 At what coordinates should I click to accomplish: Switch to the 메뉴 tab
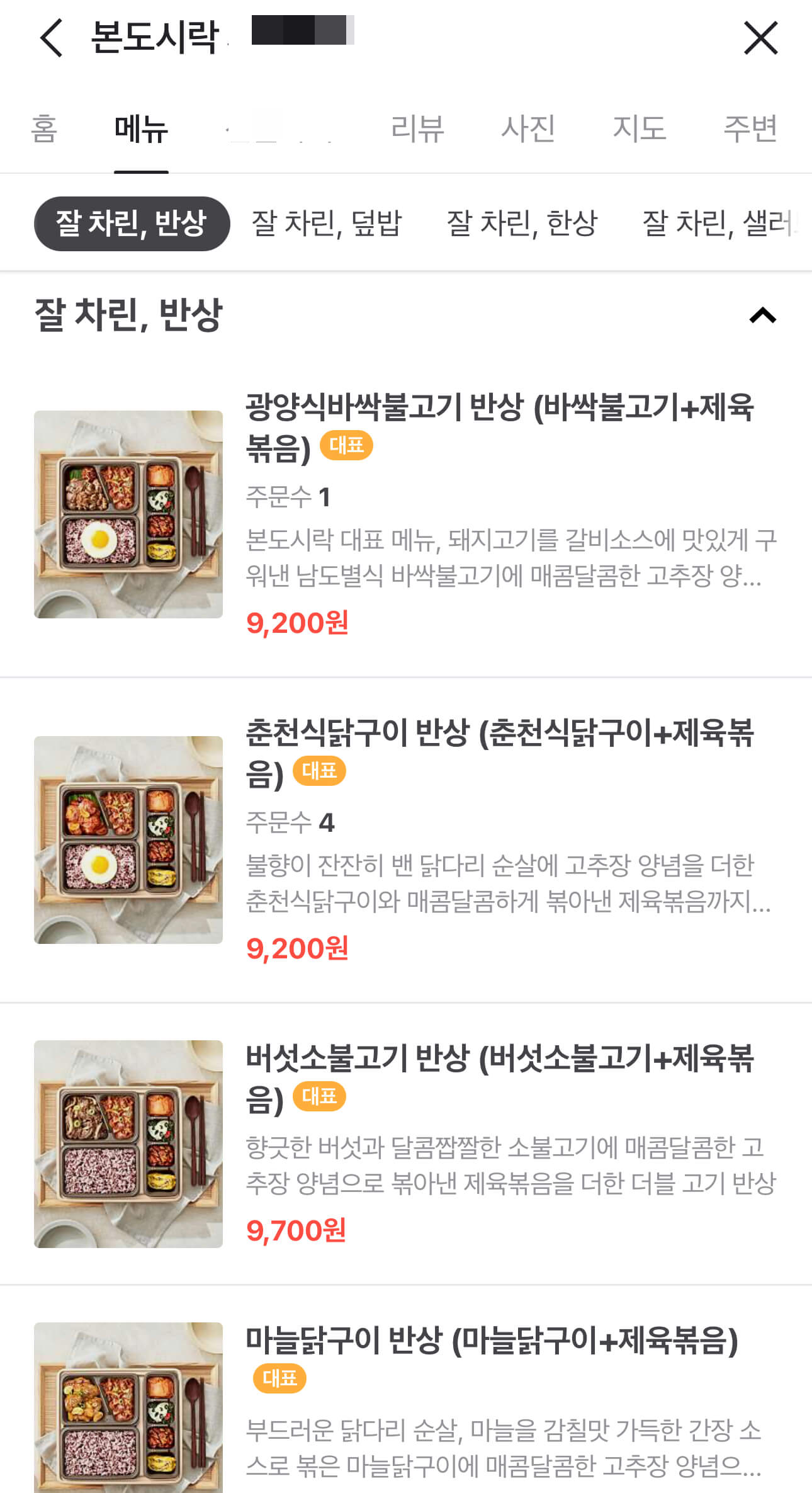pyautogui.click(x=140, y=129)
